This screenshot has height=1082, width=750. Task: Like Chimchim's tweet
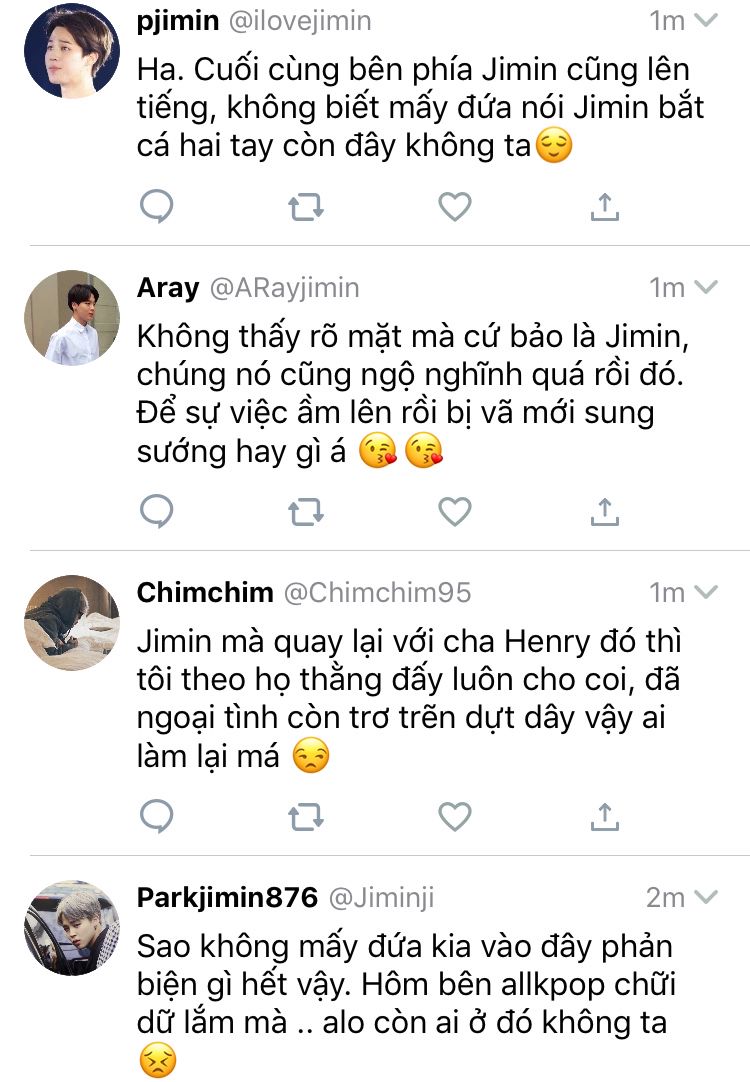click(455, 817)
